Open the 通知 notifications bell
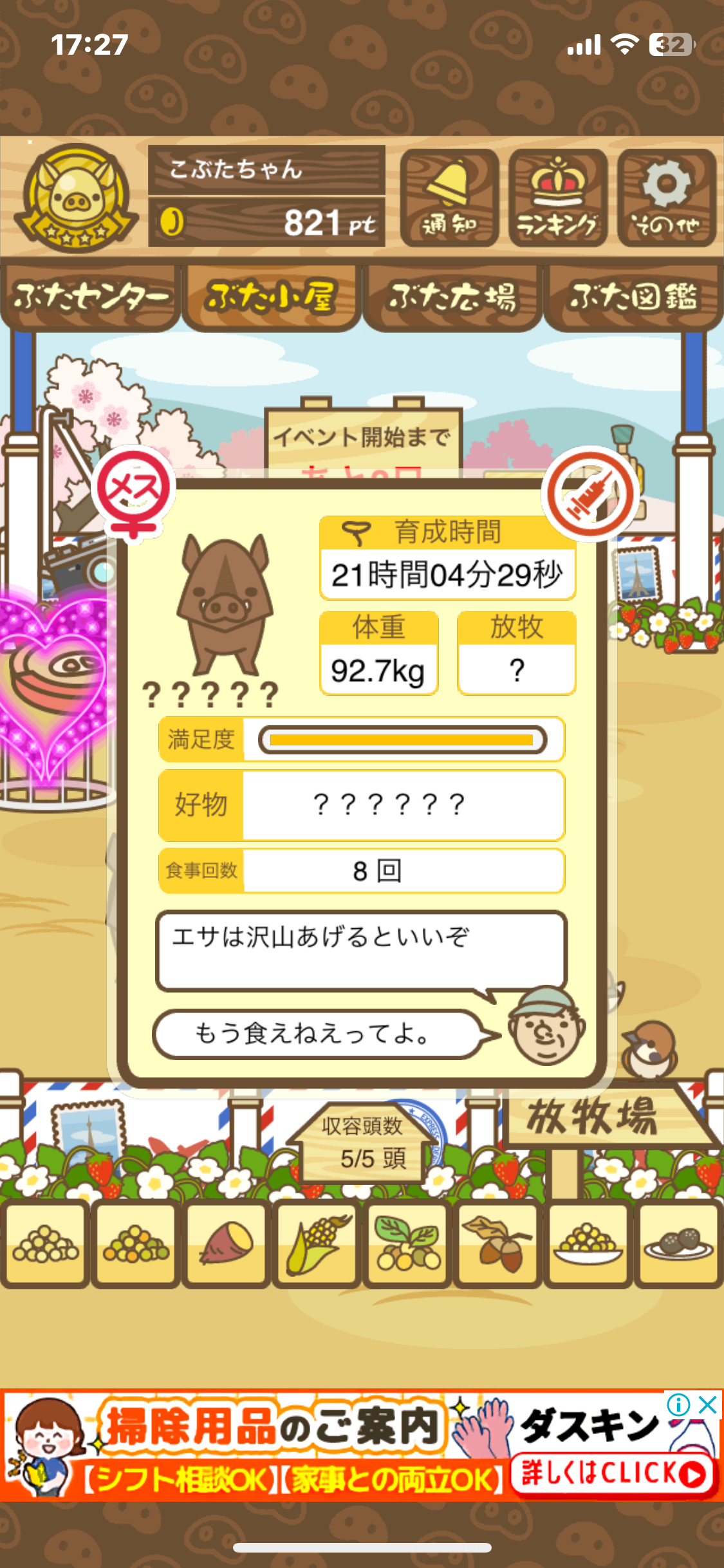This screenshot has height=1568, width=724. click(x=449, y=198)
